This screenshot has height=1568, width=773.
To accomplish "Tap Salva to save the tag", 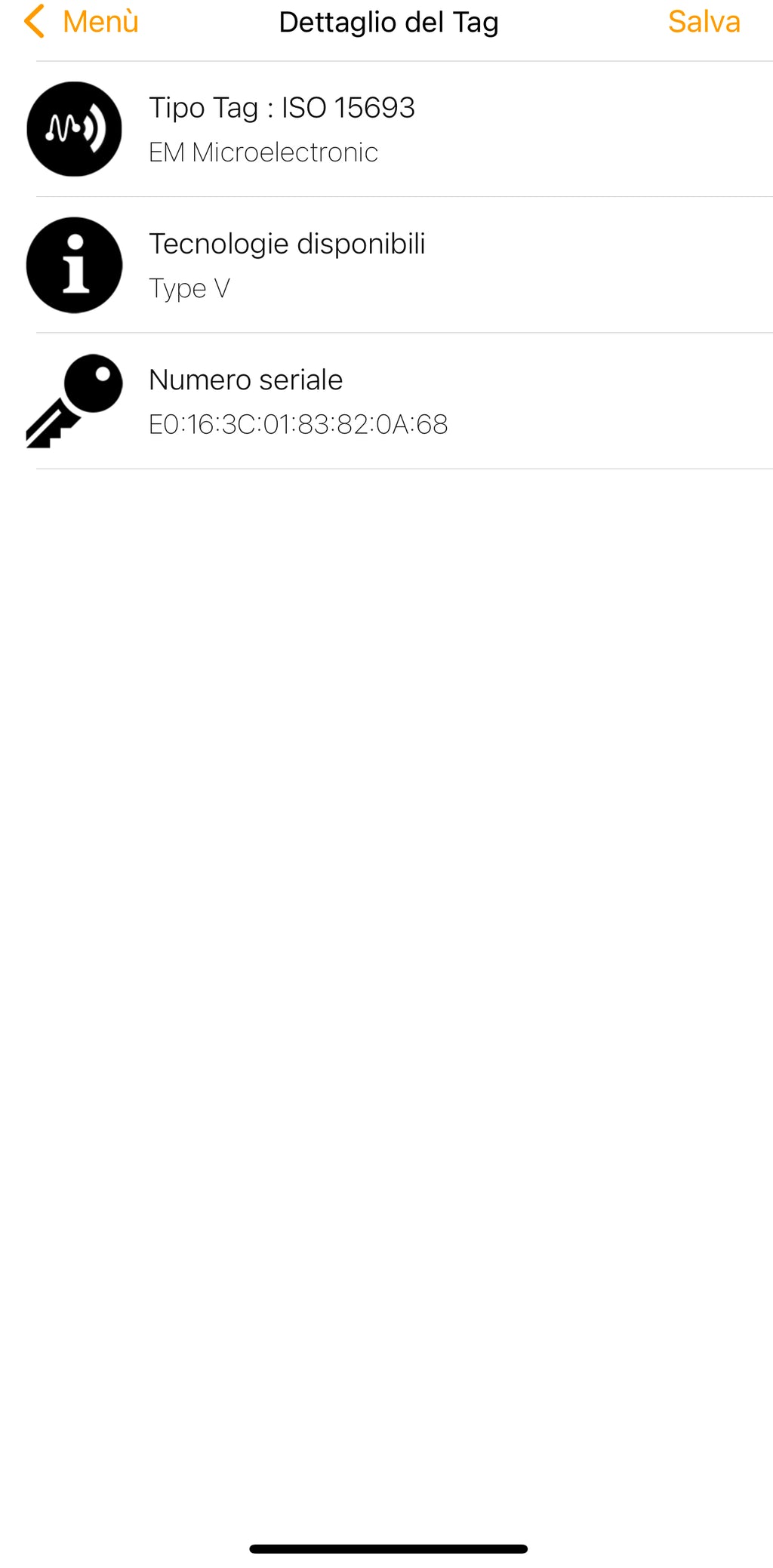I will pos(704,22).
